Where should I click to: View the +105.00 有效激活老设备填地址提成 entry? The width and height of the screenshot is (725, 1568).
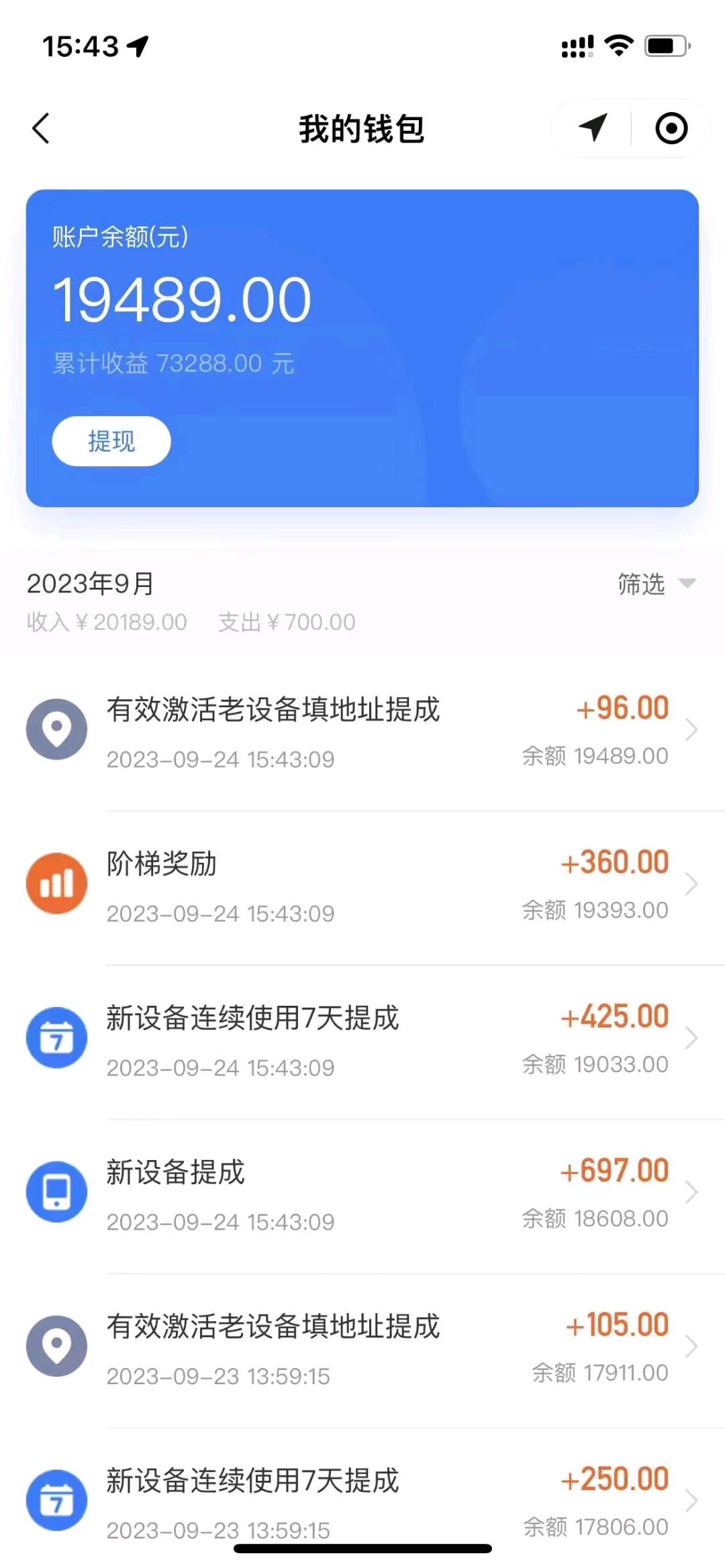(x=362, y=1351)
